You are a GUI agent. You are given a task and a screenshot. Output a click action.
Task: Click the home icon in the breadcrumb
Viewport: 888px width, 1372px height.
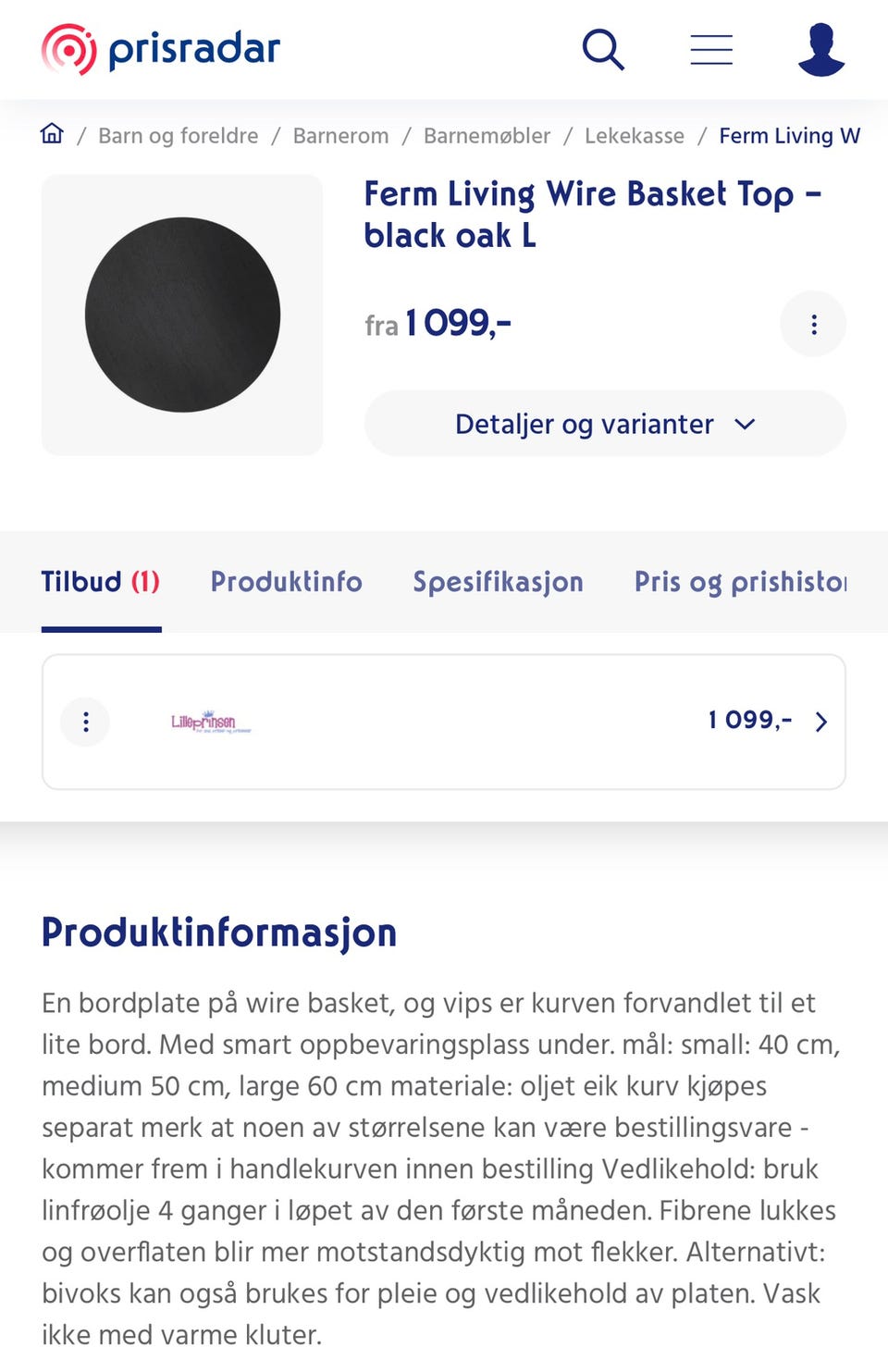point(52,135)
